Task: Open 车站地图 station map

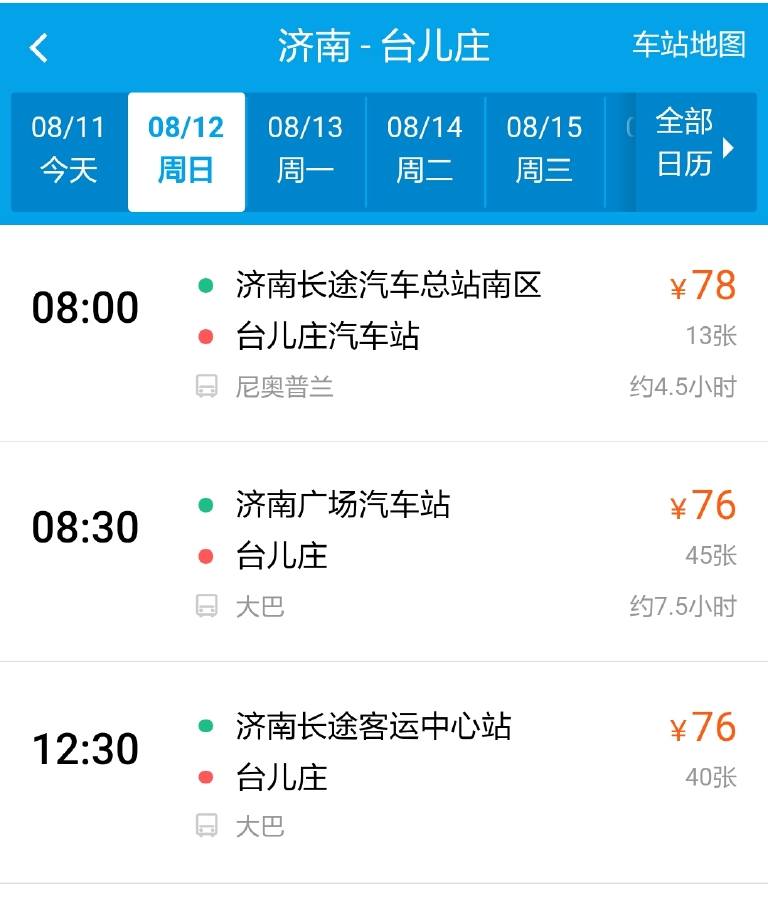Action: click(689, 45)
